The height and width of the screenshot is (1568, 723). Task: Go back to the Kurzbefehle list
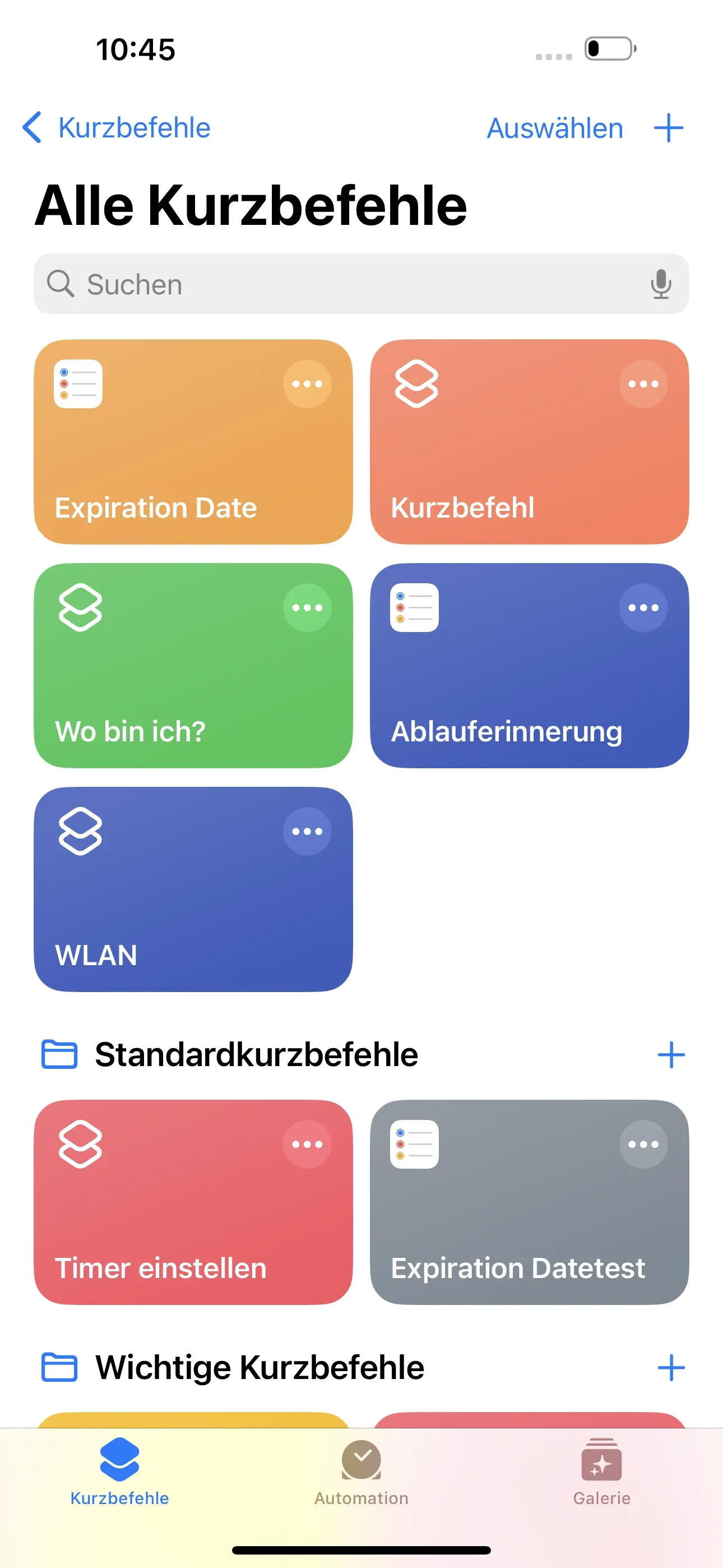click(118, 127)
